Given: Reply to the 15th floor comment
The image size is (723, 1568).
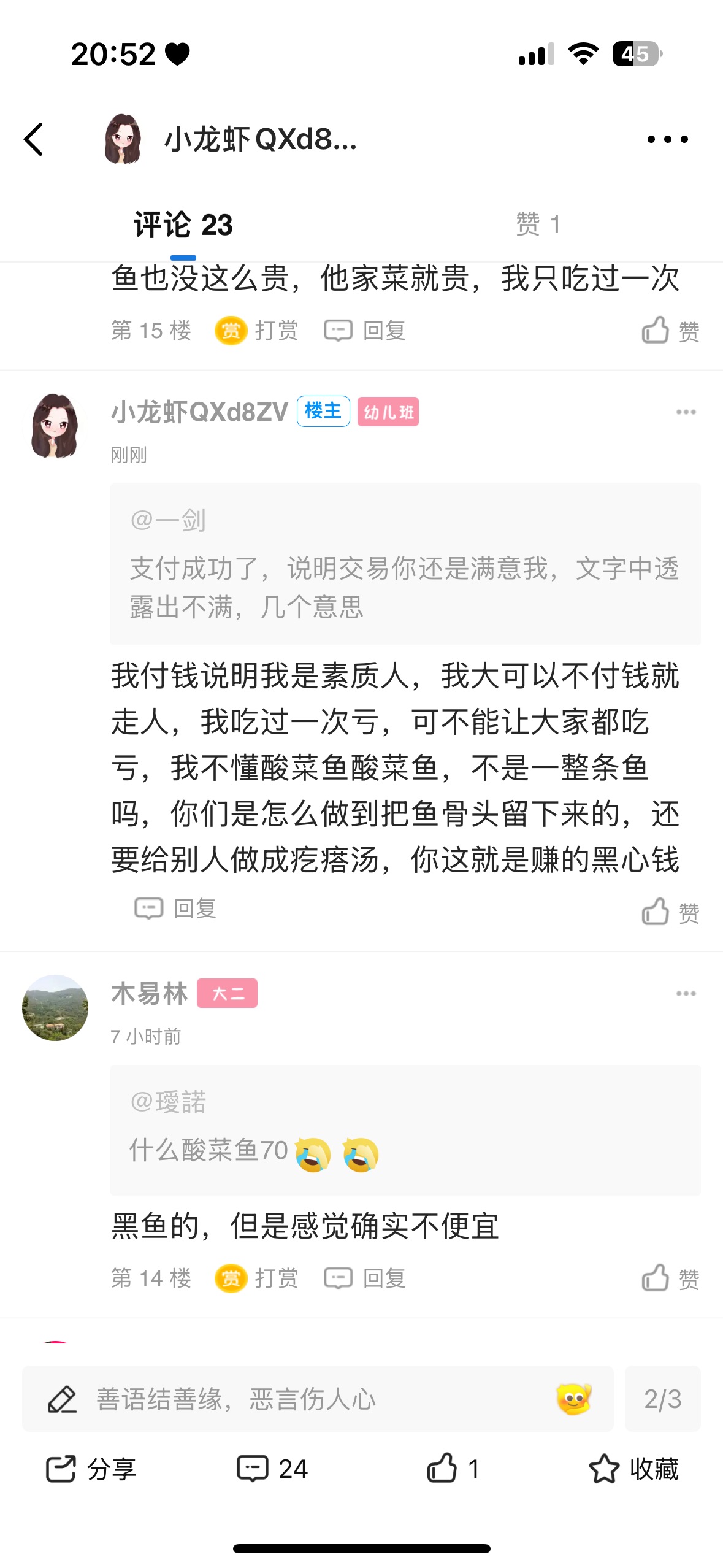Looking at the screenshot, I should point(365,331).
